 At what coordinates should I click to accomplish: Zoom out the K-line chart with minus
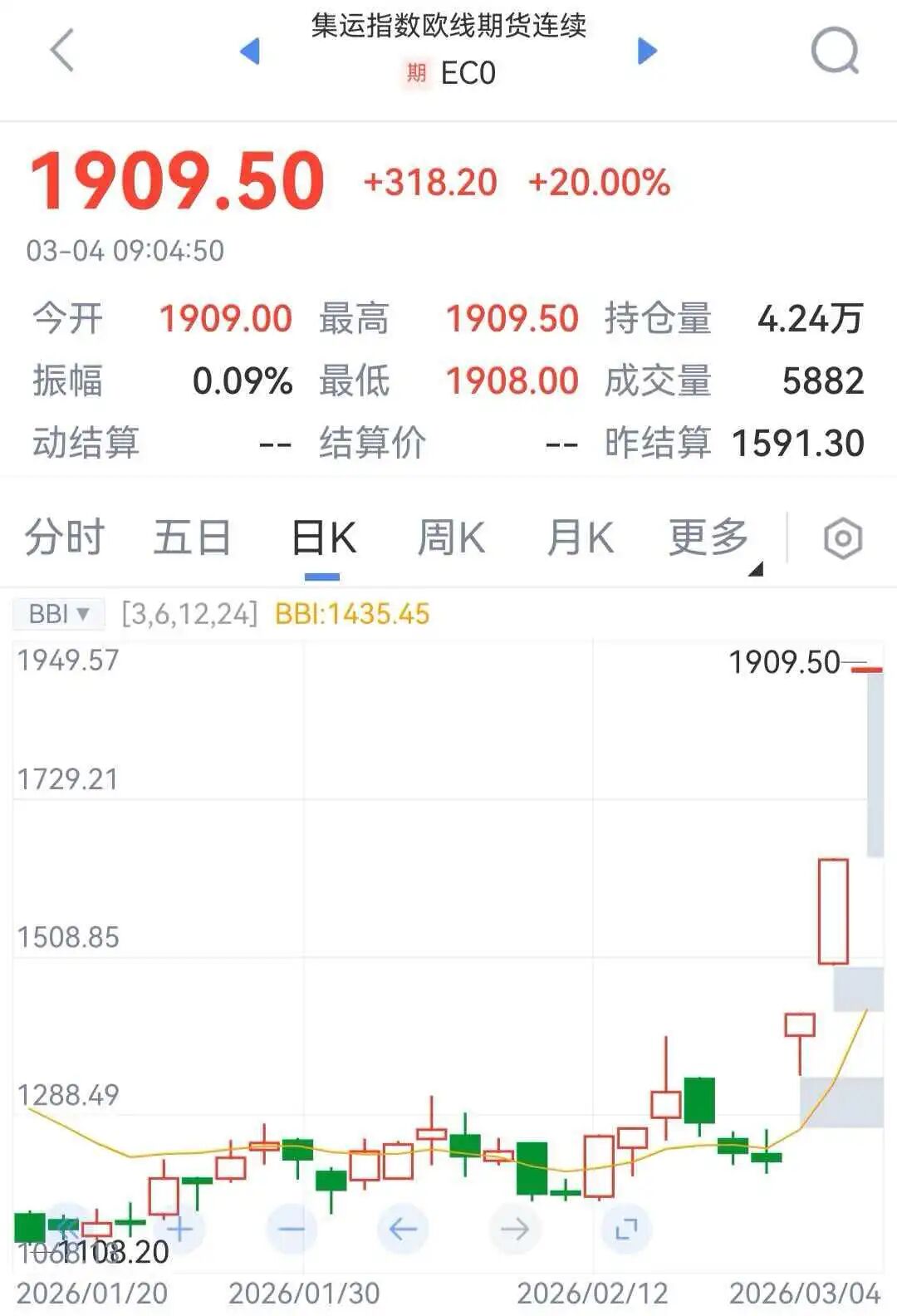click(x=292, y=1228)
